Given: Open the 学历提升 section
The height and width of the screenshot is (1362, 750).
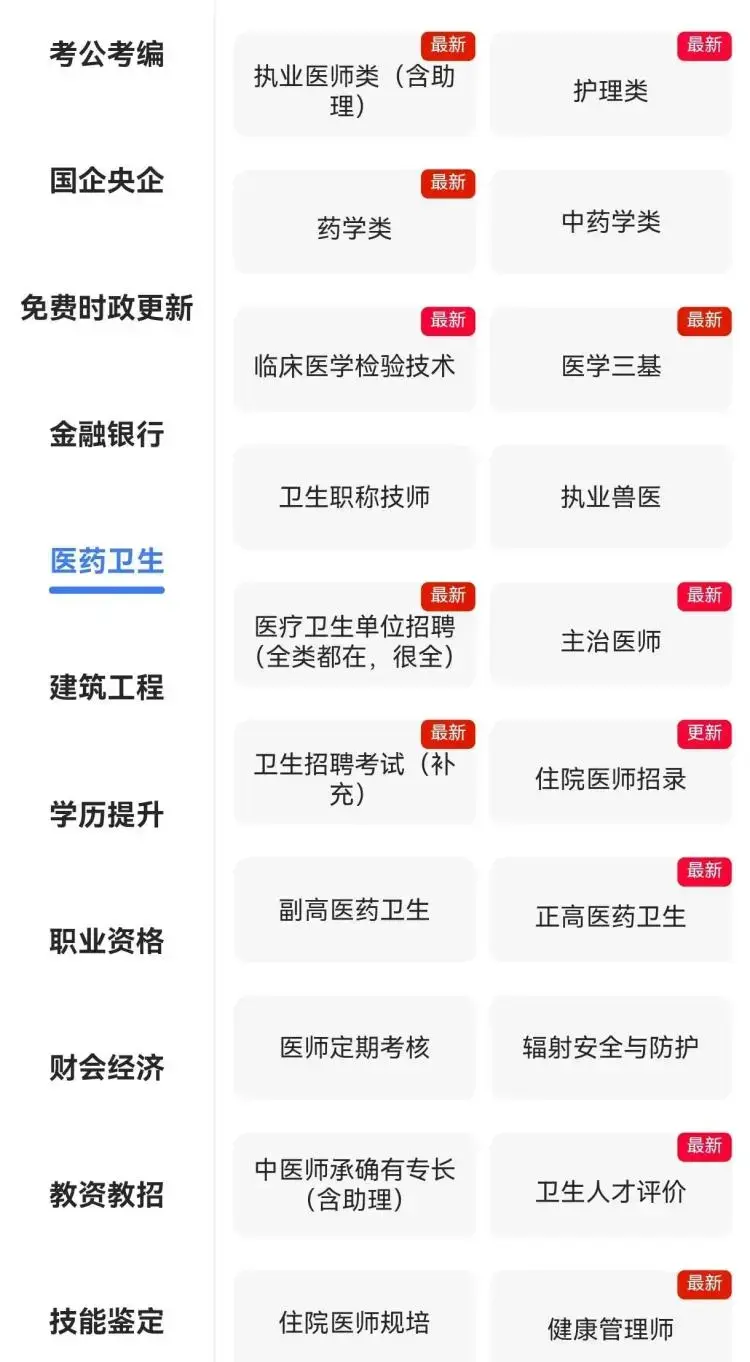Looking at the screenshot, I should (107, 815).
